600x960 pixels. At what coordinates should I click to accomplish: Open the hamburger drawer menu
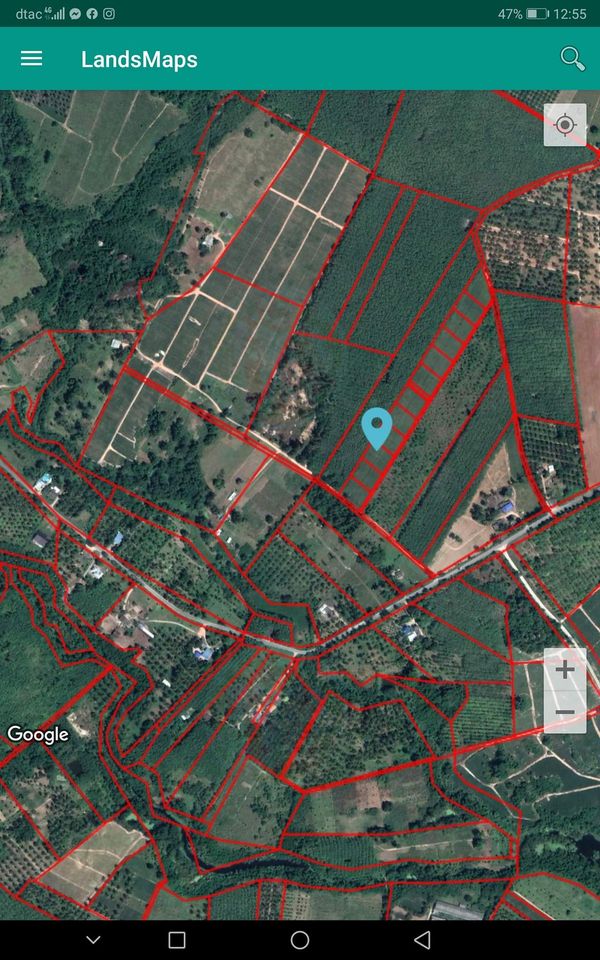[31, 59]
